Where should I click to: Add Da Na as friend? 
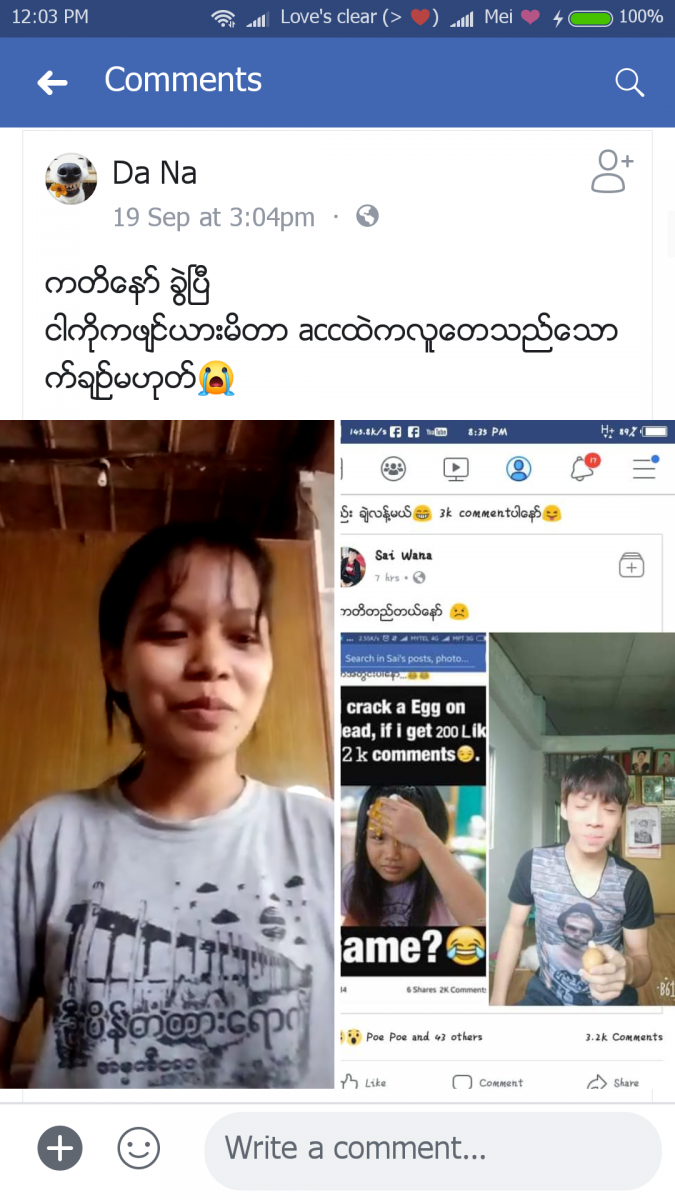[611, 172]
